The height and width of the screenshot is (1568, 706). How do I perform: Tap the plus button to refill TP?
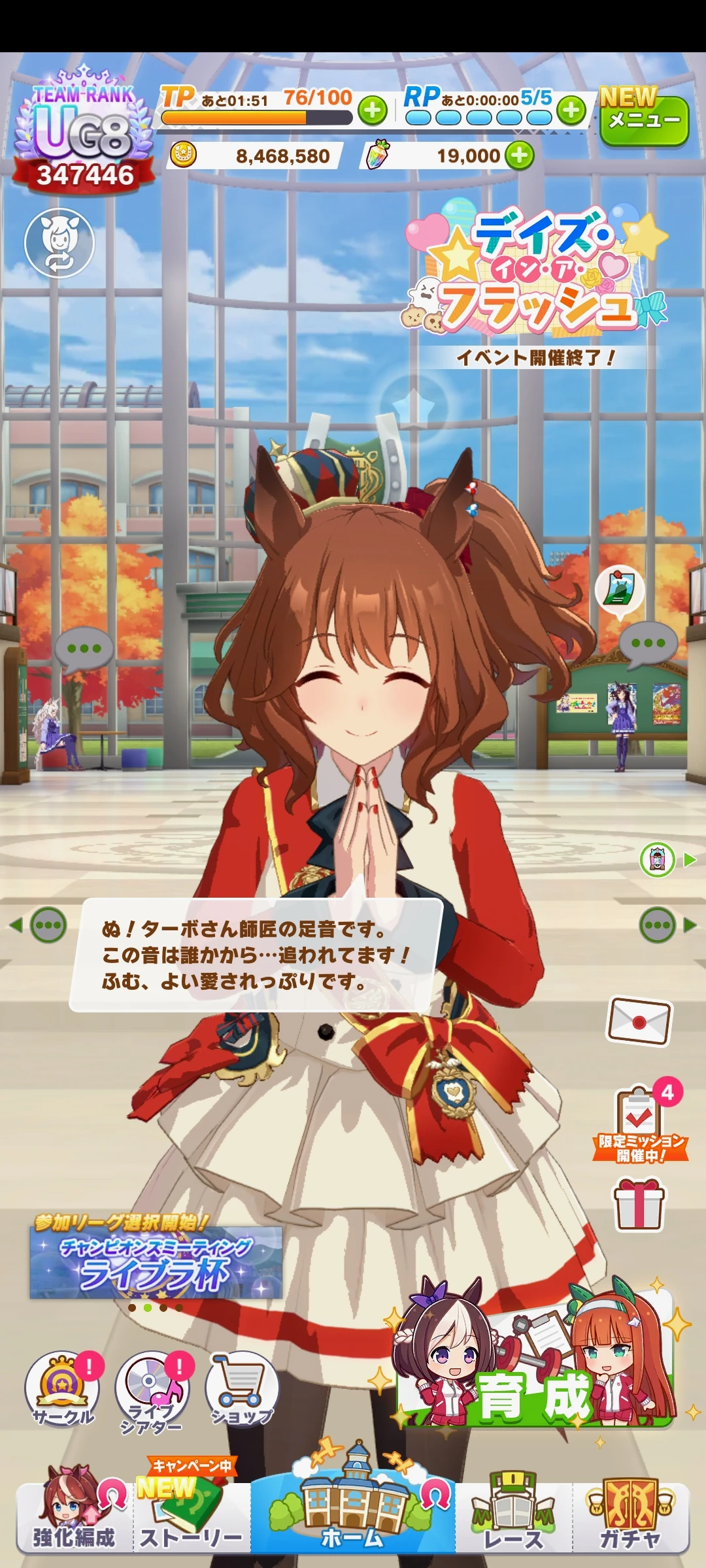tap(373, 110)
